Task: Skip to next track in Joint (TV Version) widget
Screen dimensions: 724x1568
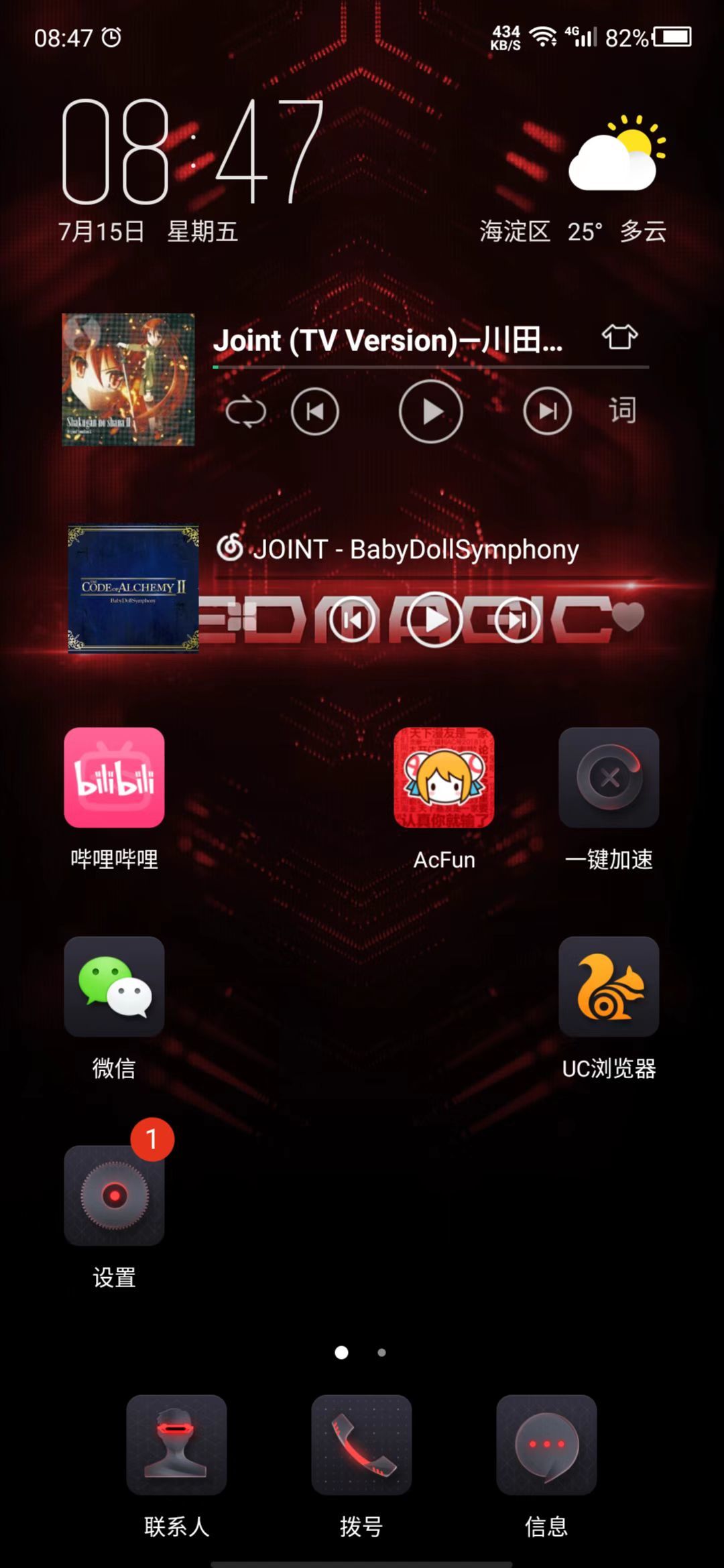Action: point(547,411)
